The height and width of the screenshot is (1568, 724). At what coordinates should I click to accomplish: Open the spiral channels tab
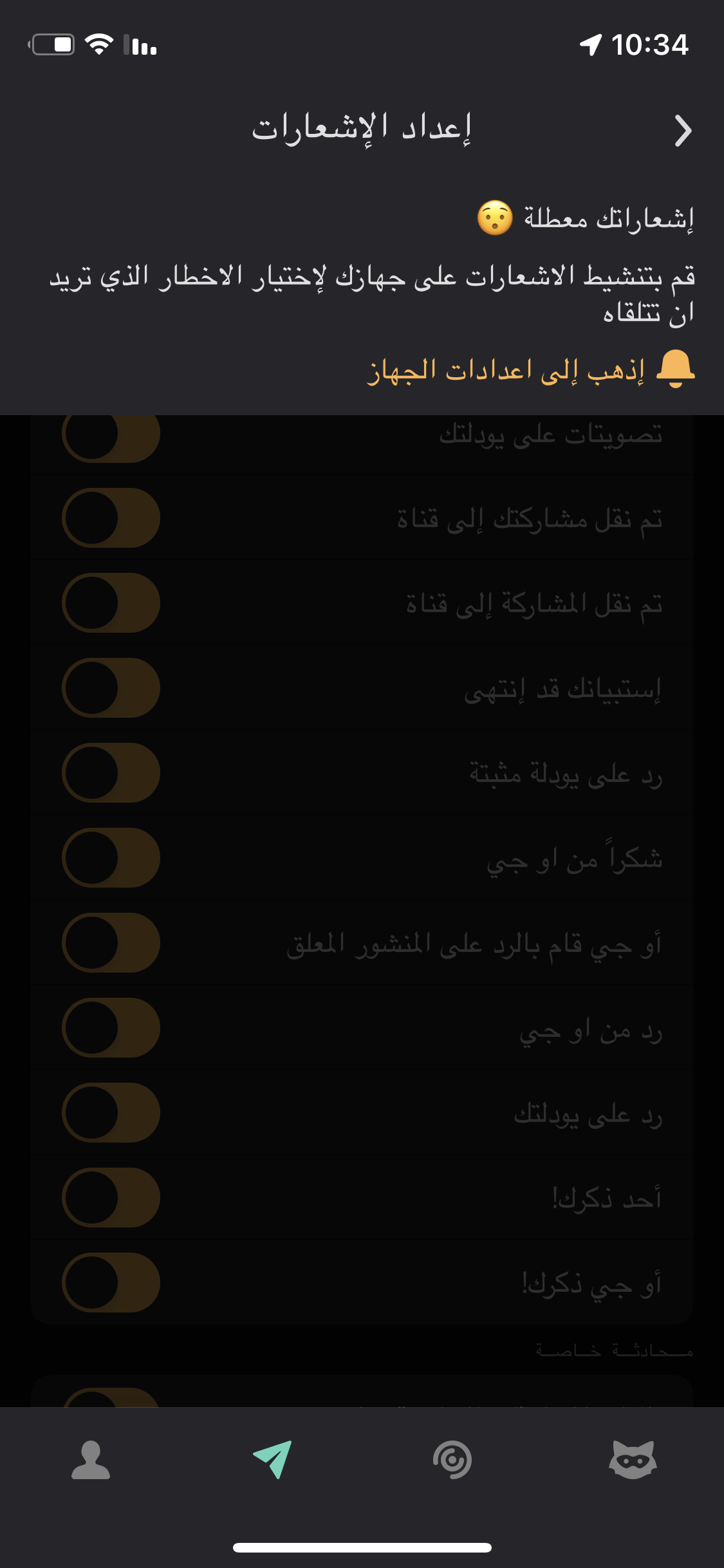pos(452,1460)
